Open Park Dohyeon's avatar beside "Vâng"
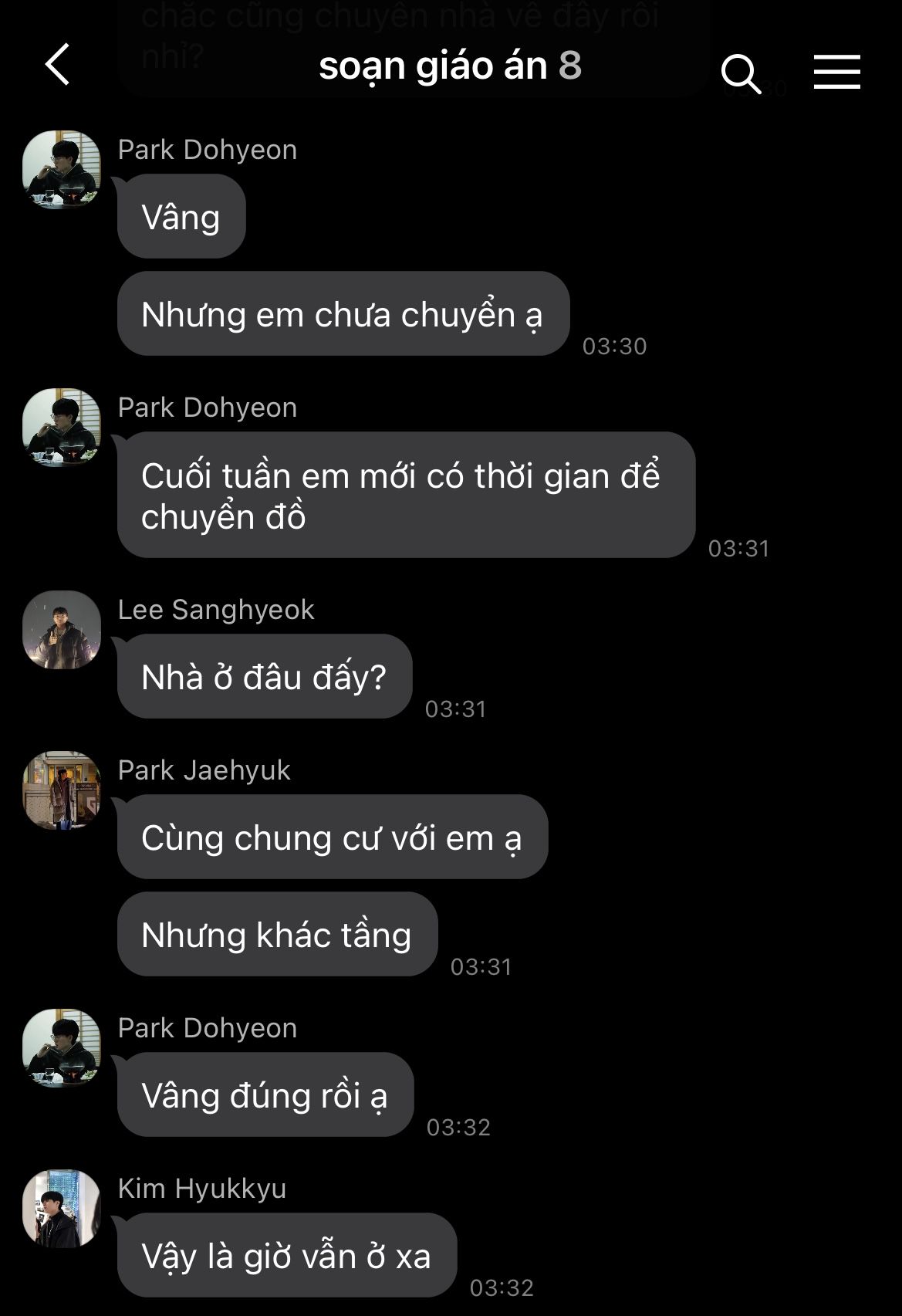The image size is (902, 1316). tap(62, 170)
